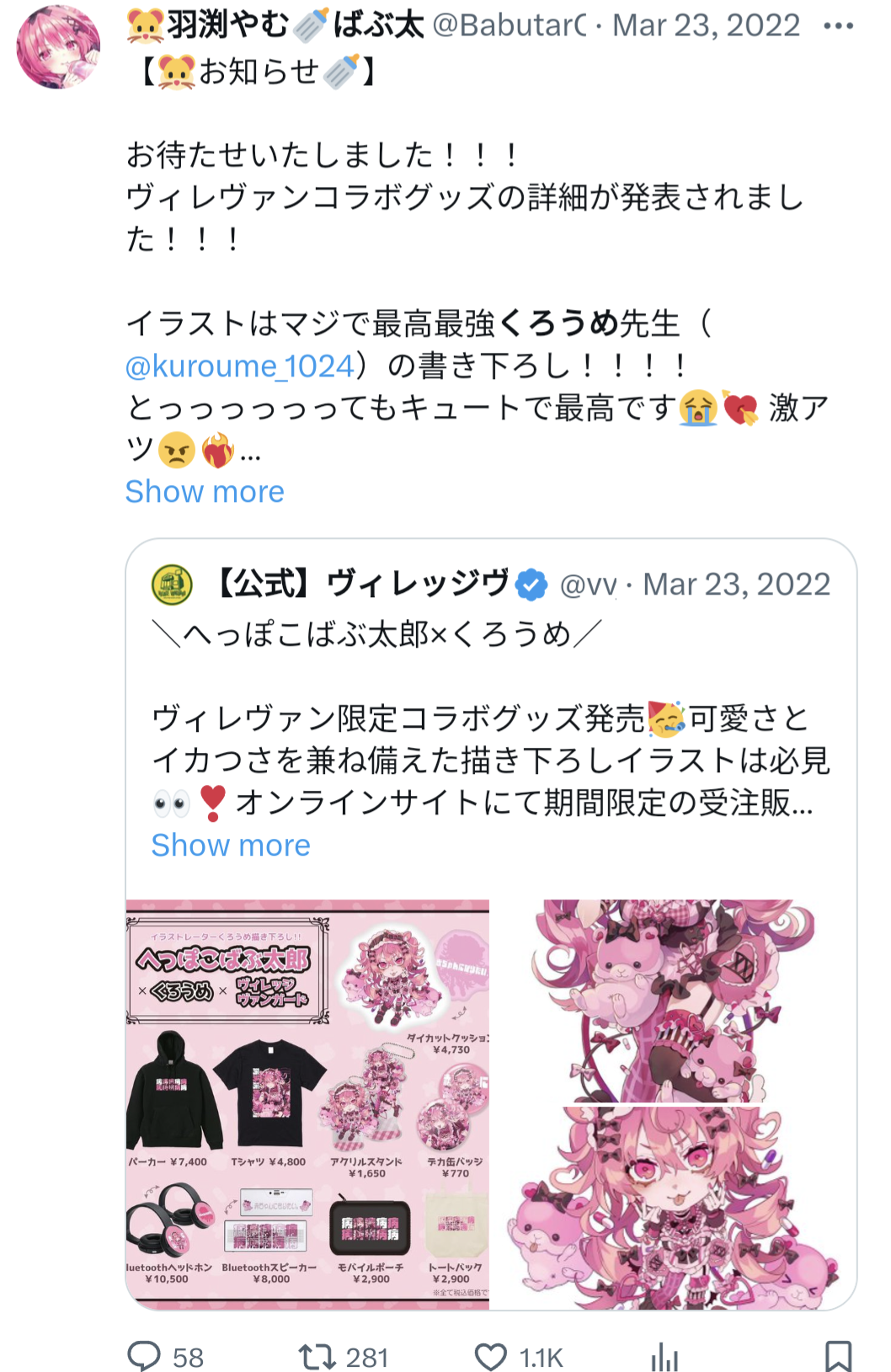891x1372 pixels.
Task: View the collab goods lineup image
Action: coord(307,1103)
